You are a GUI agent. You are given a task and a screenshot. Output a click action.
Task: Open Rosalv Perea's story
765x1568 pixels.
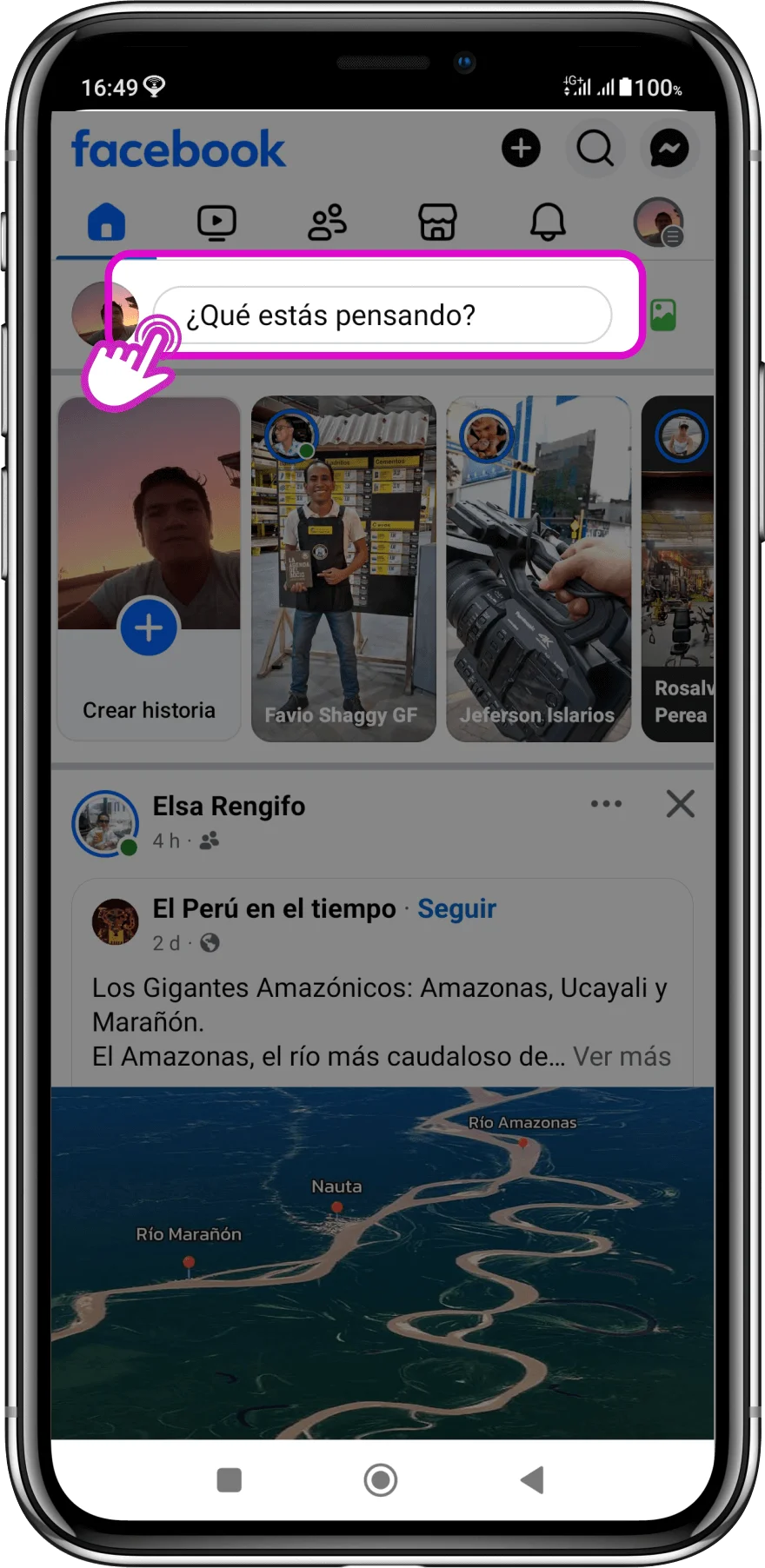click(678, 569)
